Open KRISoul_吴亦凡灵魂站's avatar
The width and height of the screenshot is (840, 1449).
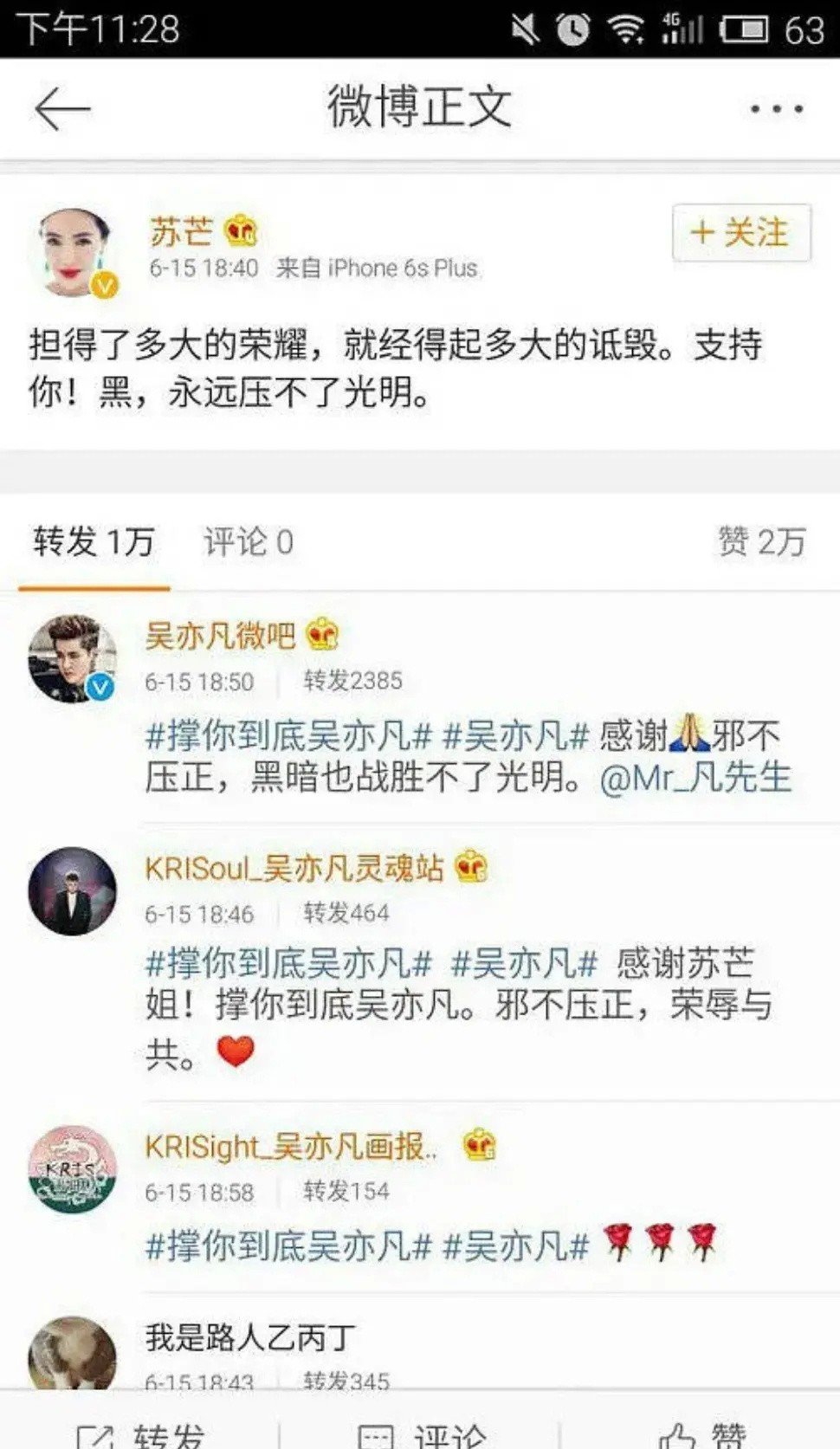(x=73, y=891)
